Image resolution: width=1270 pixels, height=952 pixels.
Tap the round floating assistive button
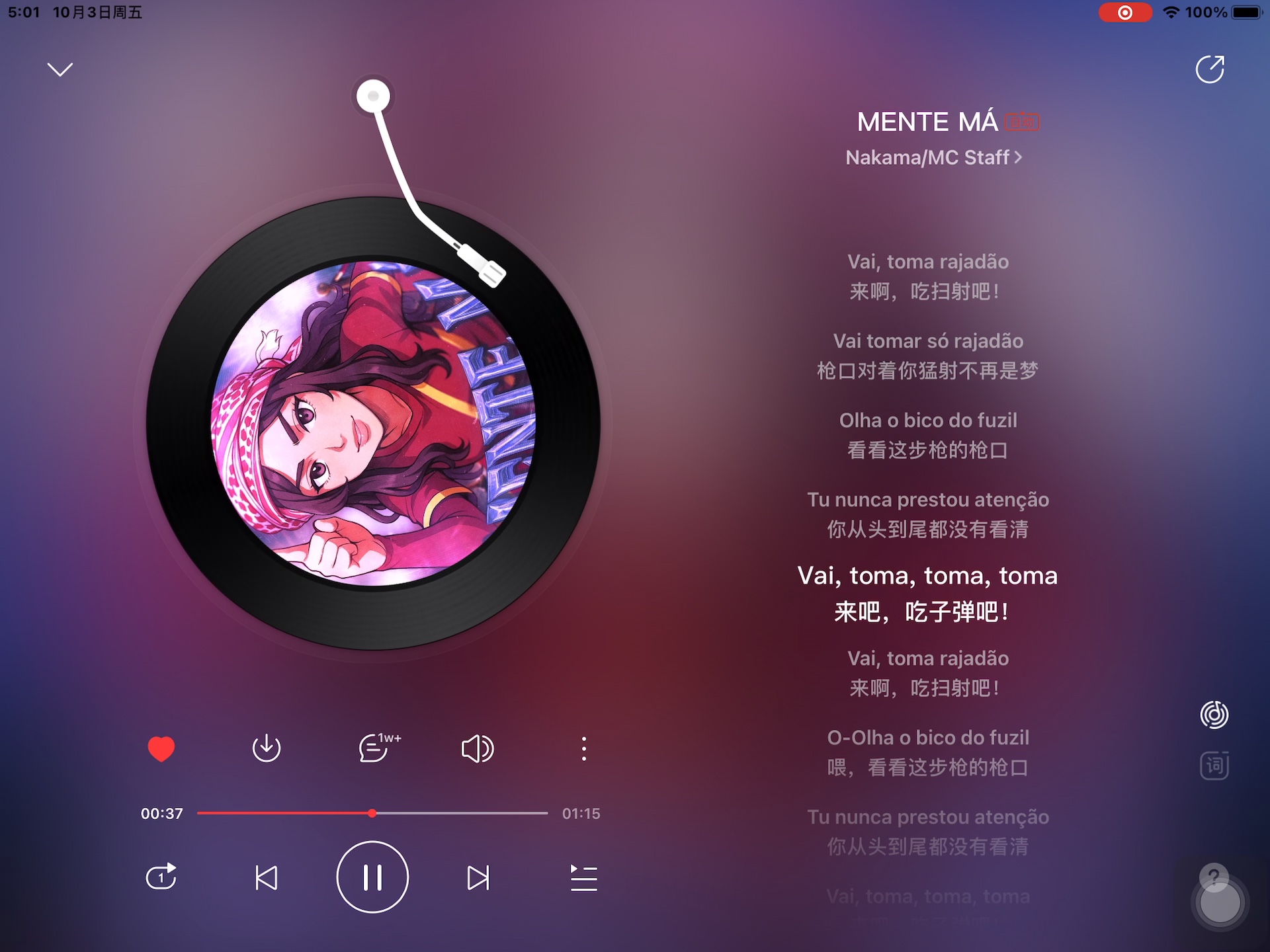1220,902
